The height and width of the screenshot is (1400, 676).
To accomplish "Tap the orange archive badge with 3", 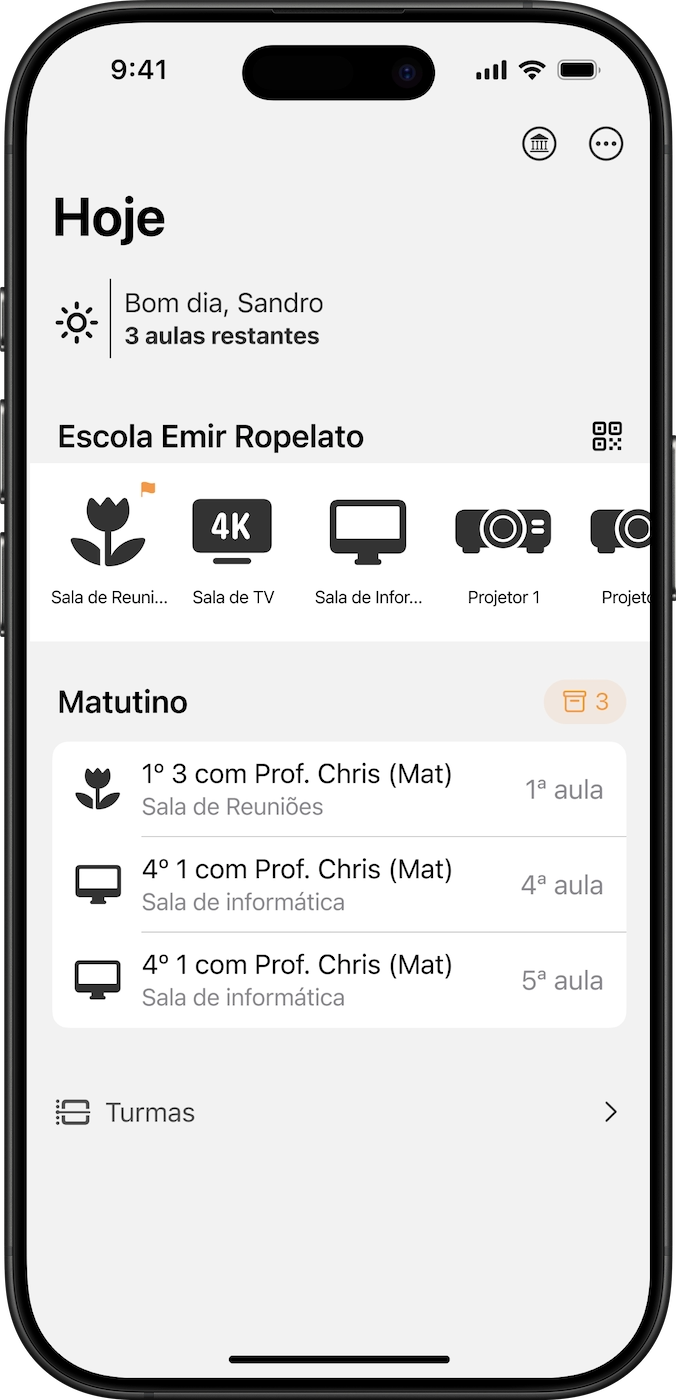I will [585, 702].
